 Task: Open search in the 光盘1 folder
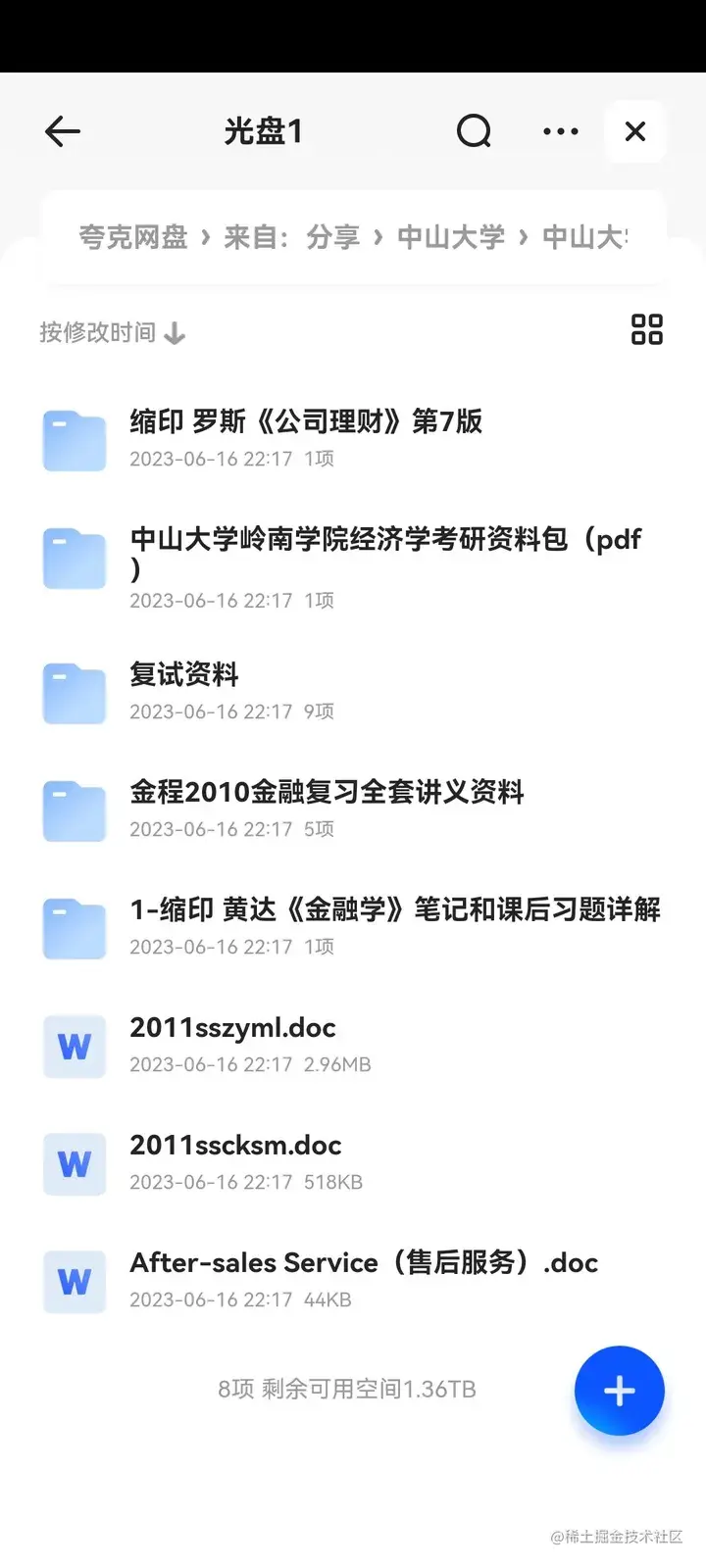[x=474, y=131]
